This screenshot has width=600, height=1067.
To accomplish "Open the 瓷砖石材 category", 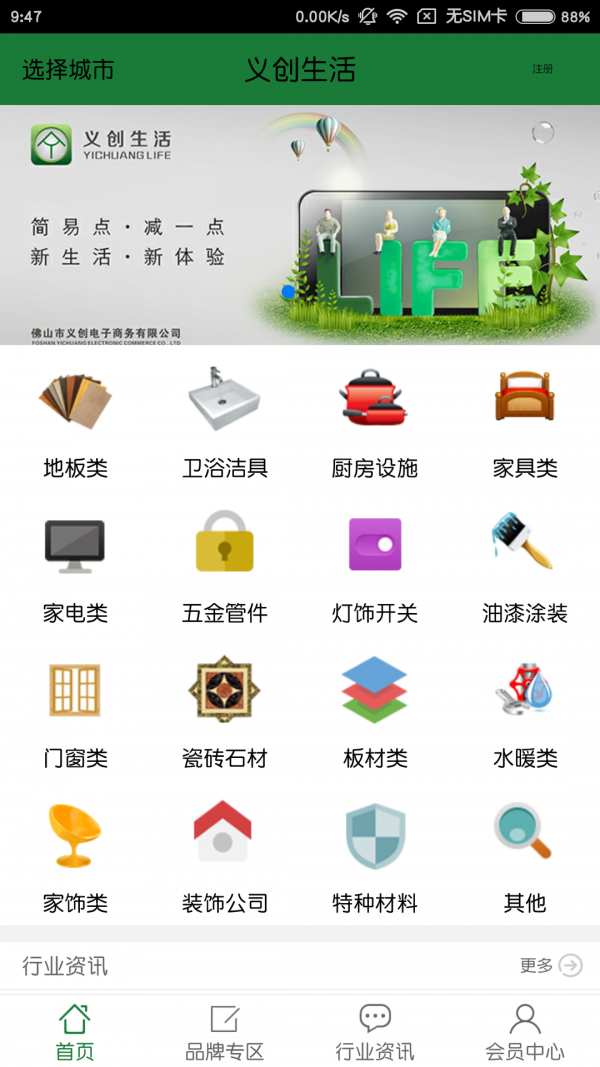I will pyautogui.click(x=225, y=712).
